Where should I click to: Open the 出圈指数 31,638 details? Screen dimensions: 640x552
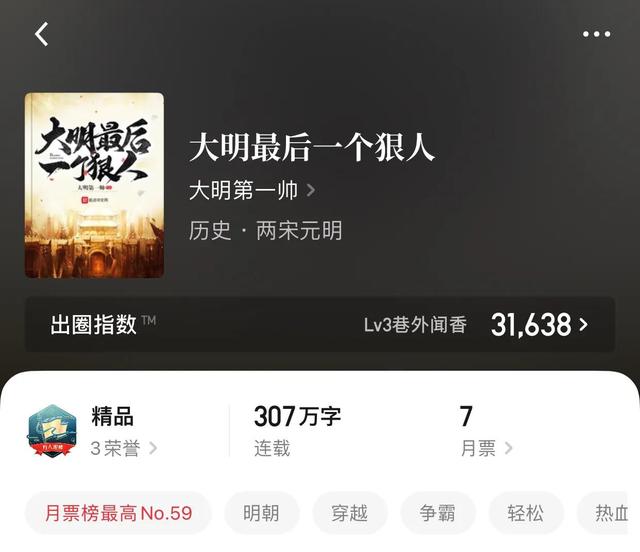pos(320,324)
